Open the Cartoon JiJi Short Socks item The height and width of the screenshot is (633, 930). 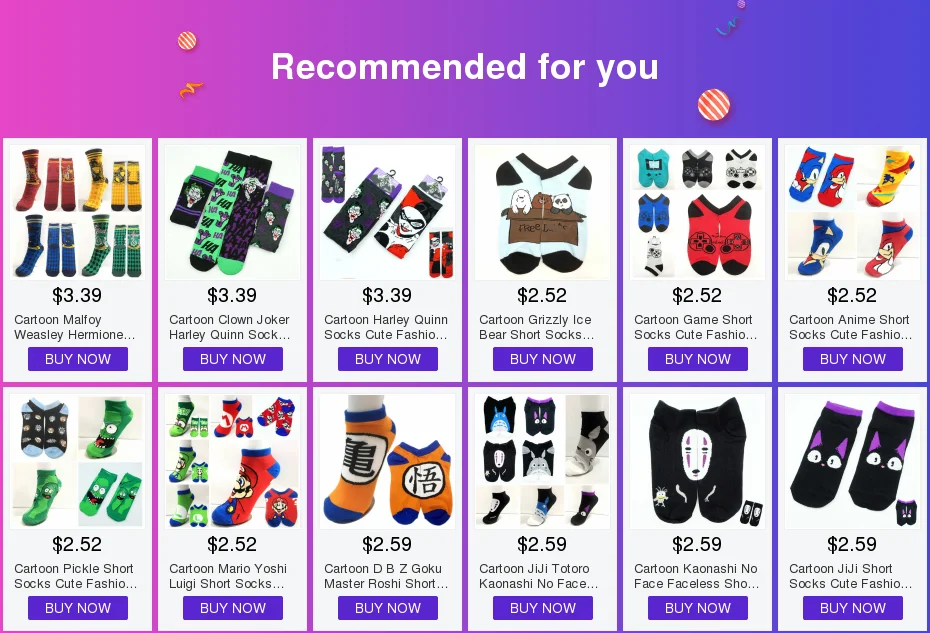tap(852, 509)
